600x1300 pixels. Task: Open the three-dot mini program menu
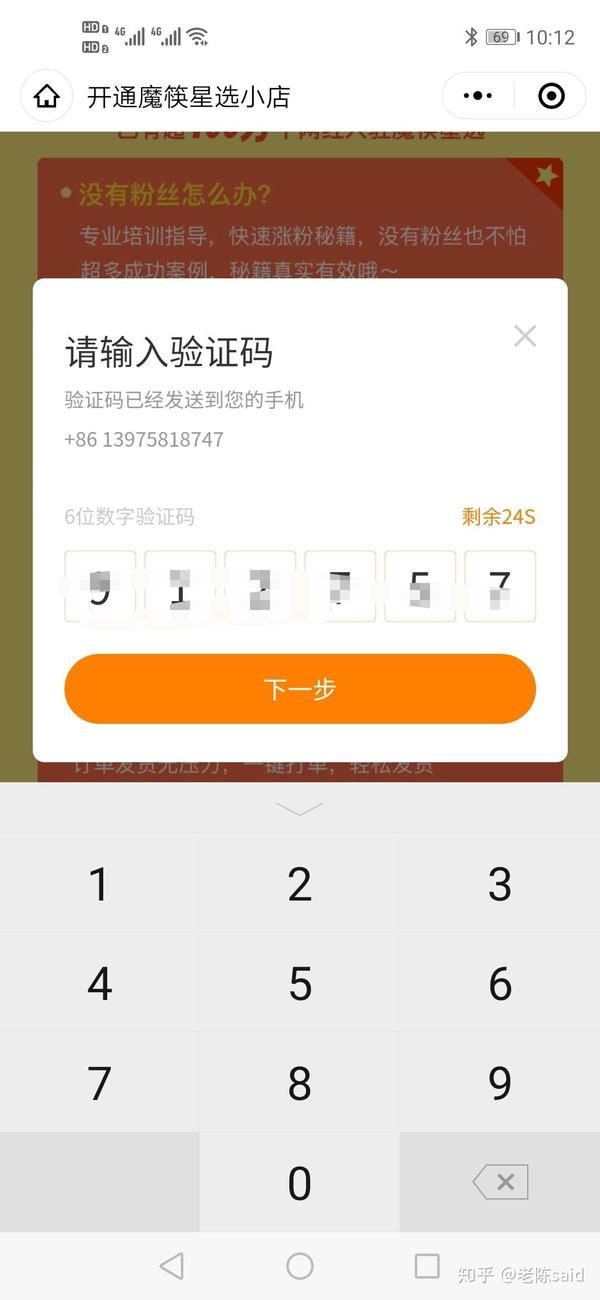coord(478,96)
